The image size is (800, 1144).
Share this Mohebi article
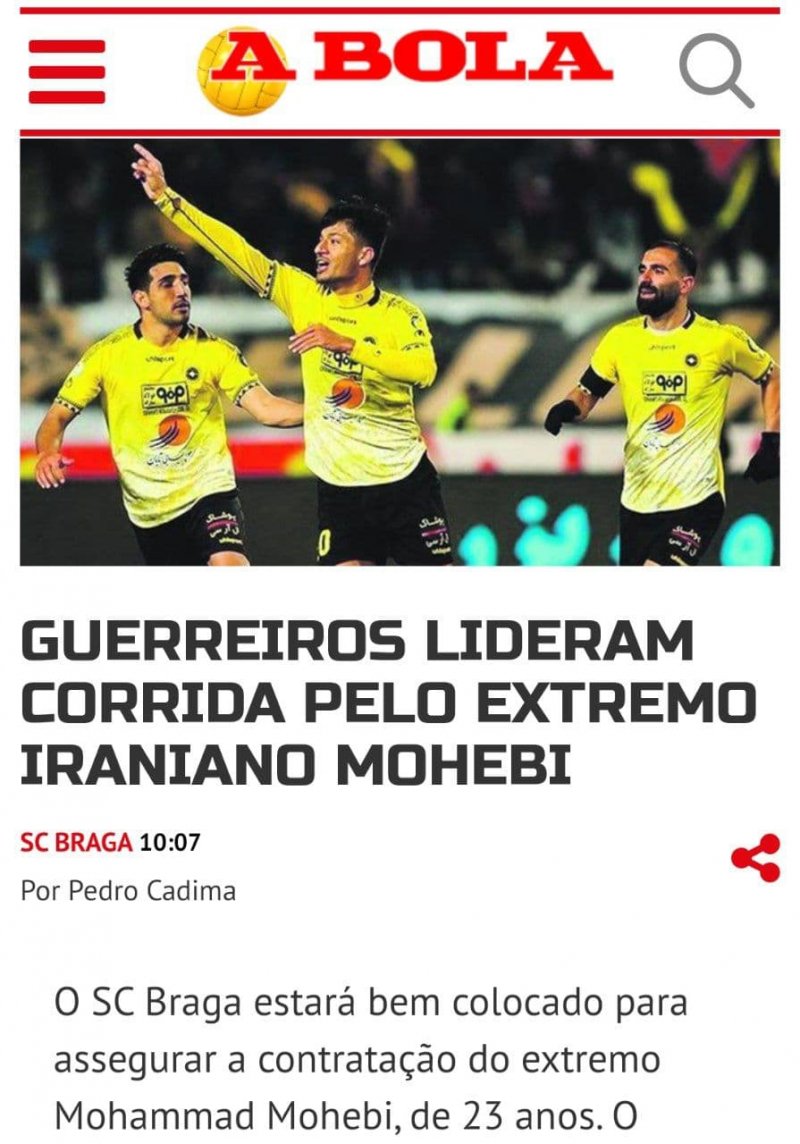pos(755,858)
